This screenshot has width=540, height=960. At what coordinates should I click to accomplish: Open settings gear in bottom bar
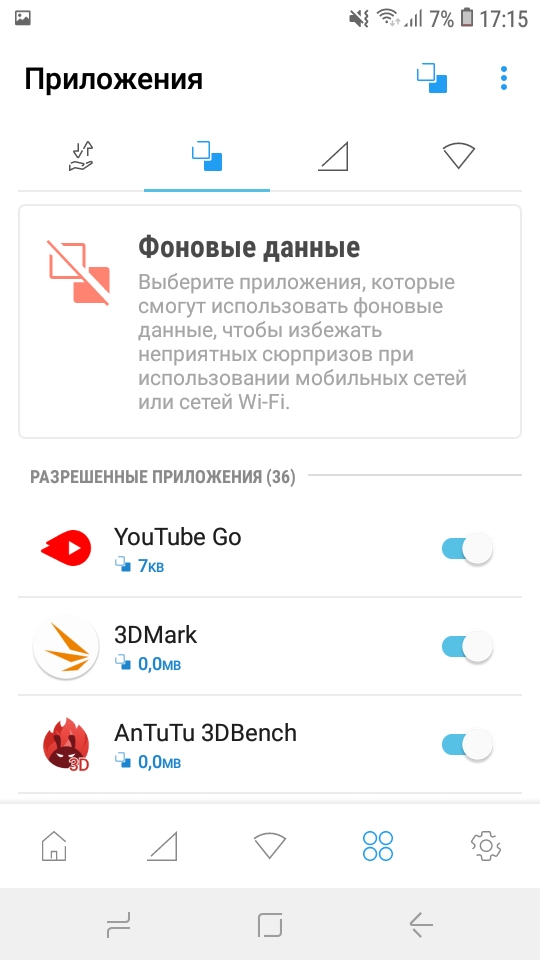486,846
